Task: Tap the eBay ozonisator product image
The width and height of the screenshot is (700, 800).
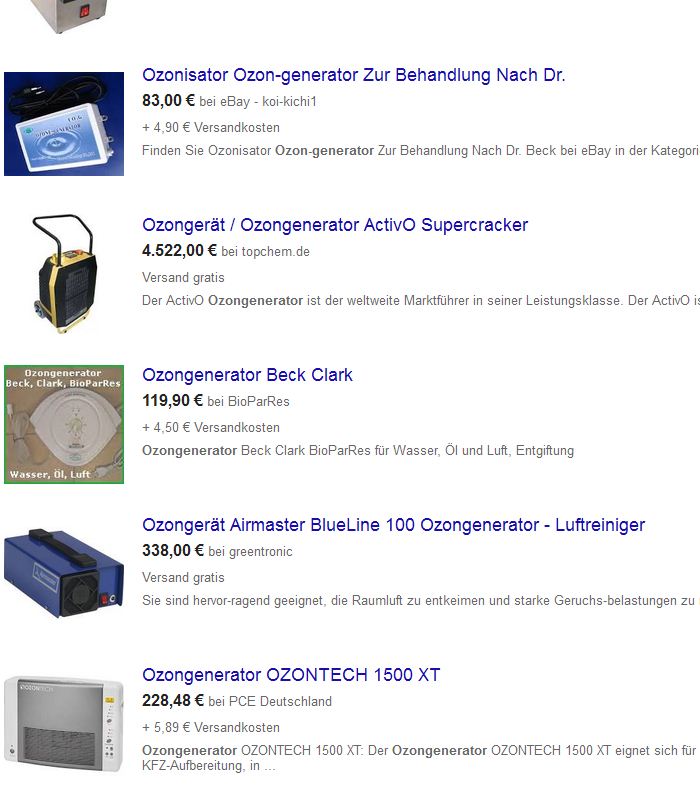Action: click(64, 124)
